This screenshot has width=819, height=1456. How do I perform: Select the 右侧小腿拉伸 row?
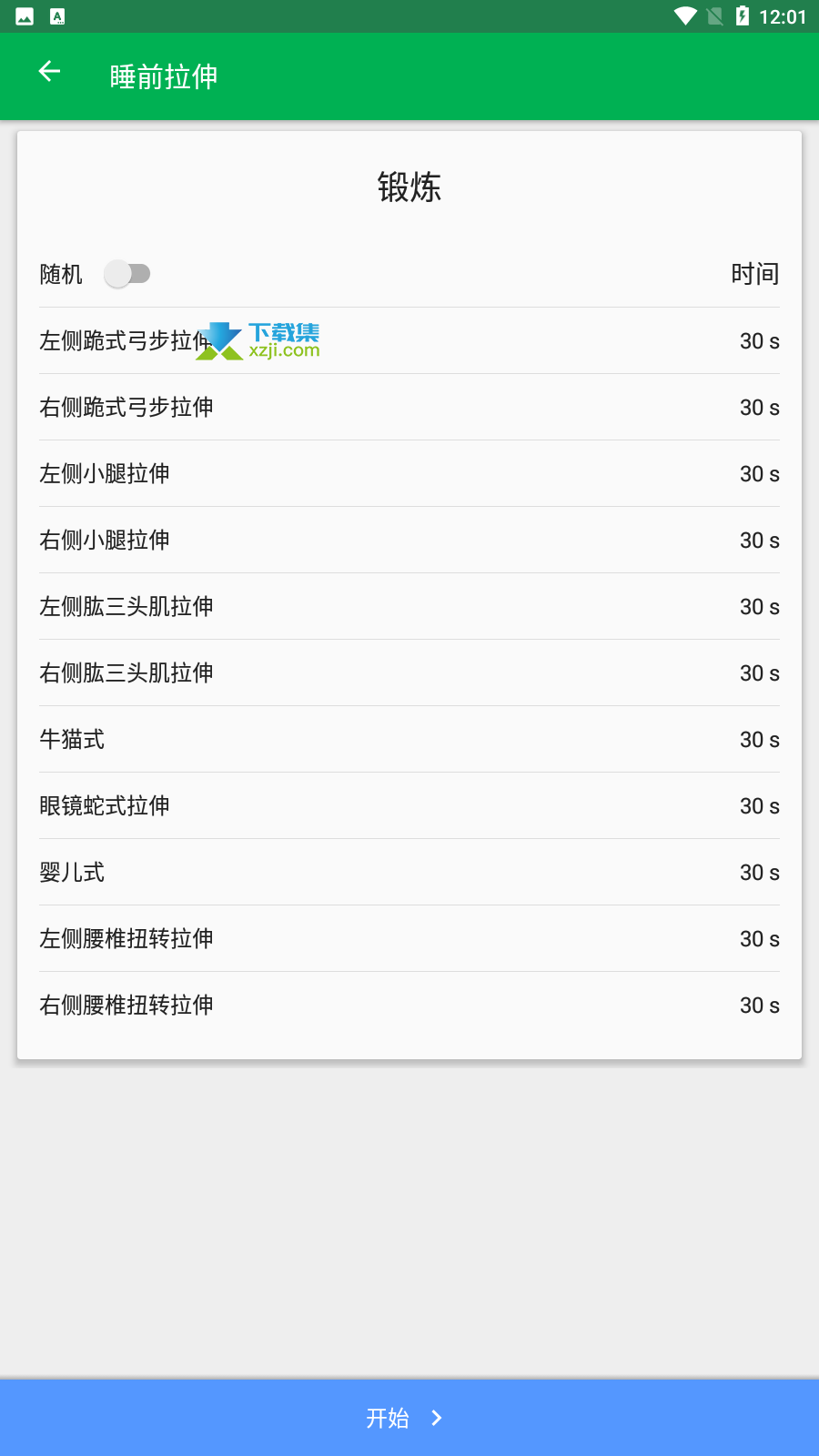click(x=409, y=540)
